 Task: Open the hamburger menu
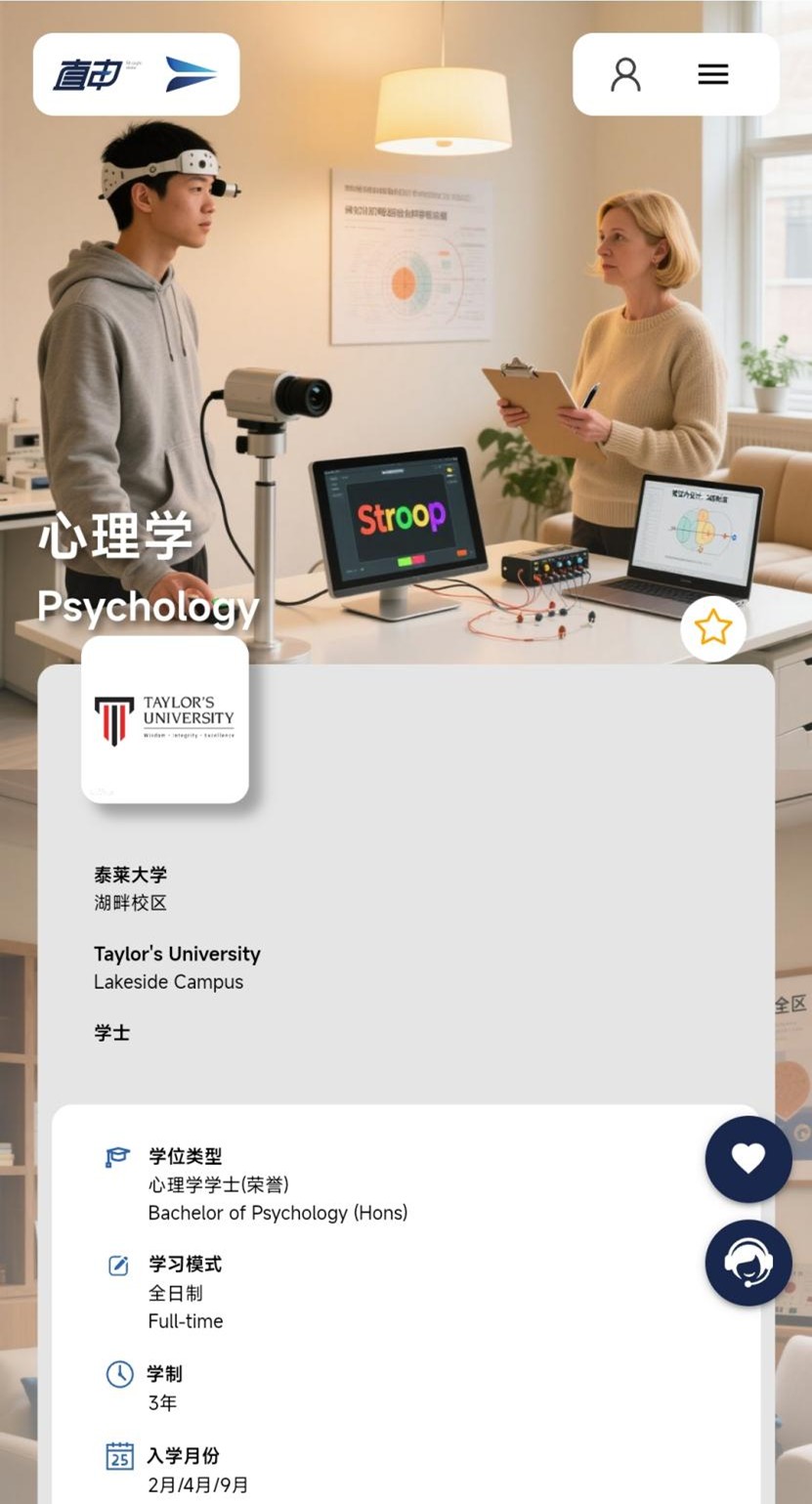(x=712, y=74)
